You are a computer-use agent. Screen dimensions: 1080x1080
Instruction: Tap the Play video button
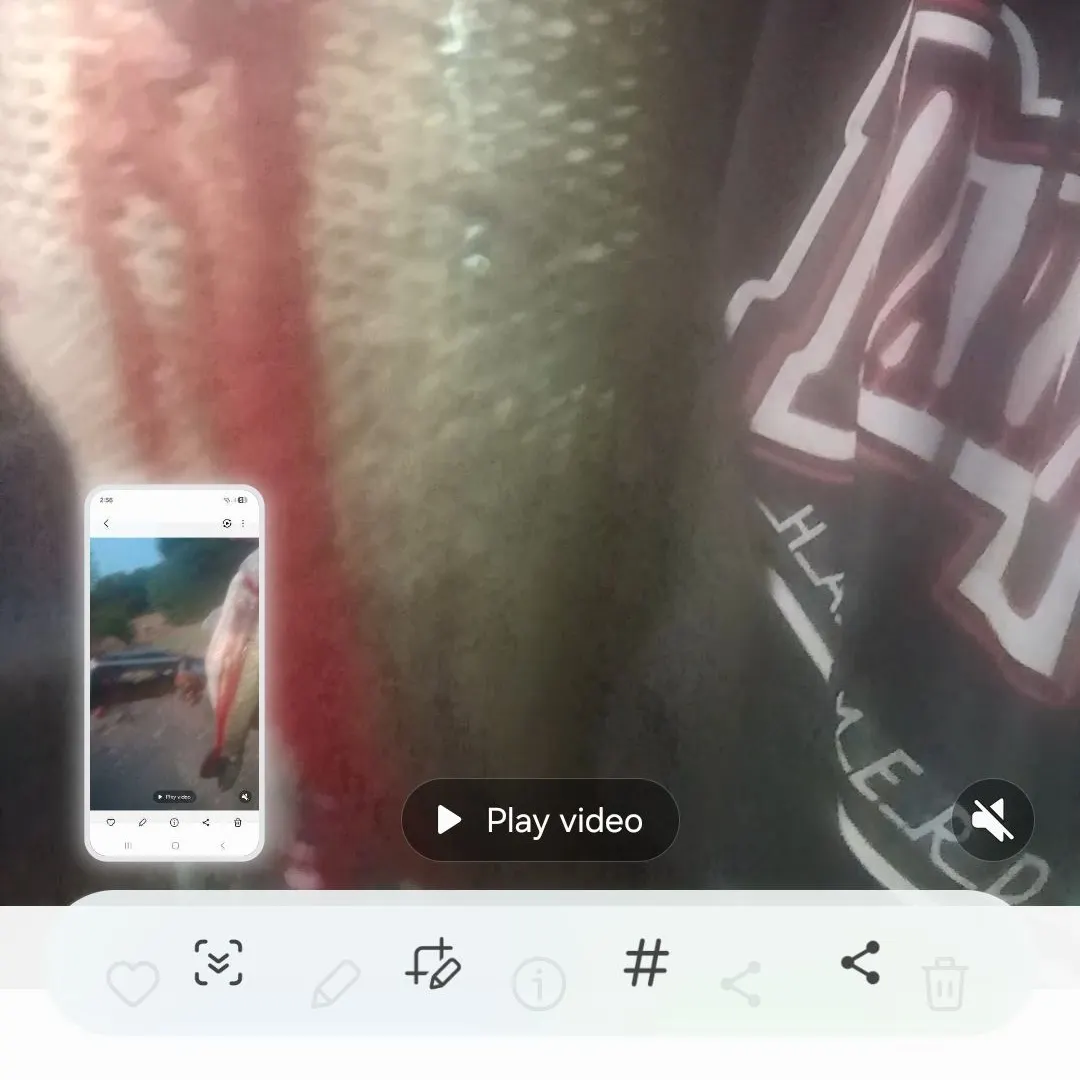coord(540,820)
